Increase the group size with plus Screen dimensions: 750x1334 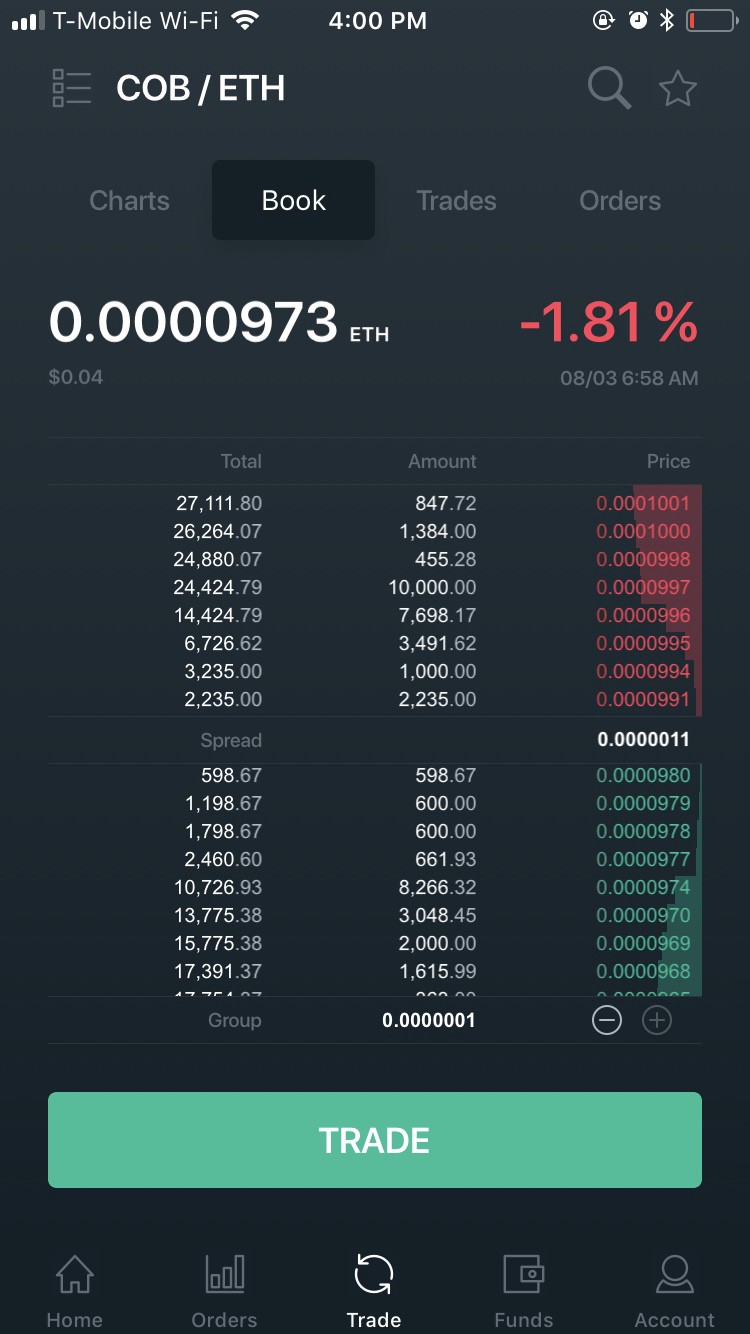pyautogui.click(x=657, y=1020)
